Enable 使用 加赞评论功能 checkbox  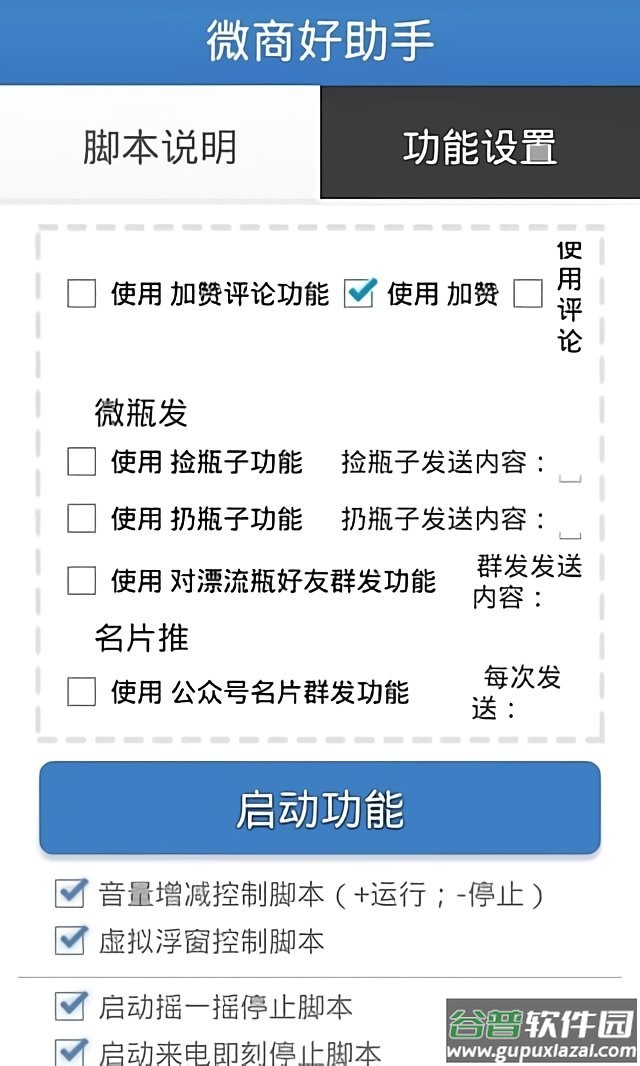coord(82,294)
